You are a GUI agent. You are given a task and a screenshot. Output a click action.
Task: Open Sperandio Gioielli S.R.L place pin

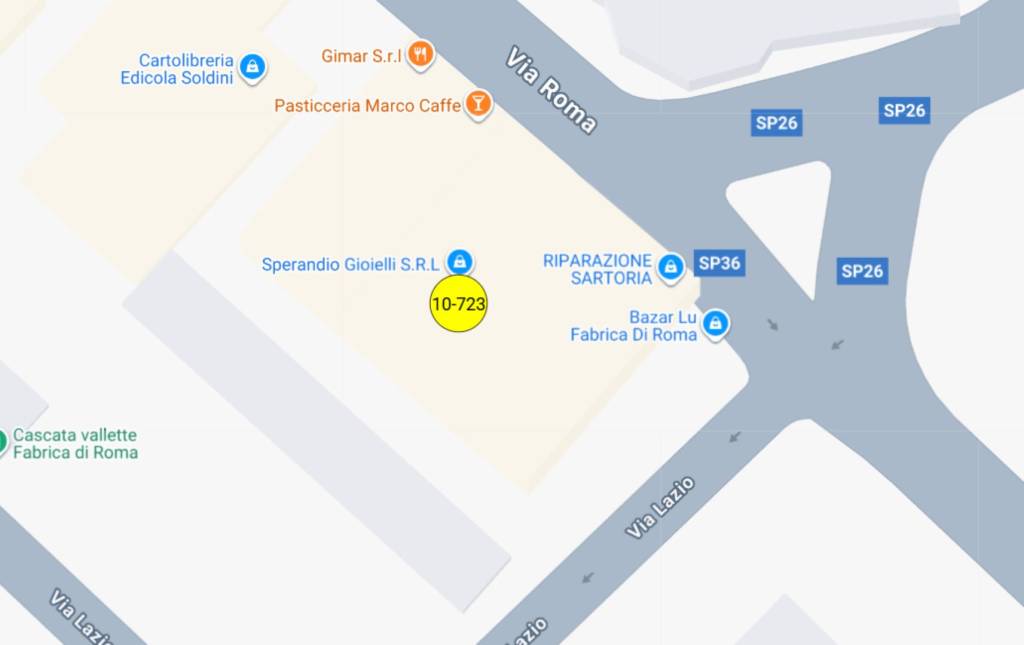click(459, 262)
